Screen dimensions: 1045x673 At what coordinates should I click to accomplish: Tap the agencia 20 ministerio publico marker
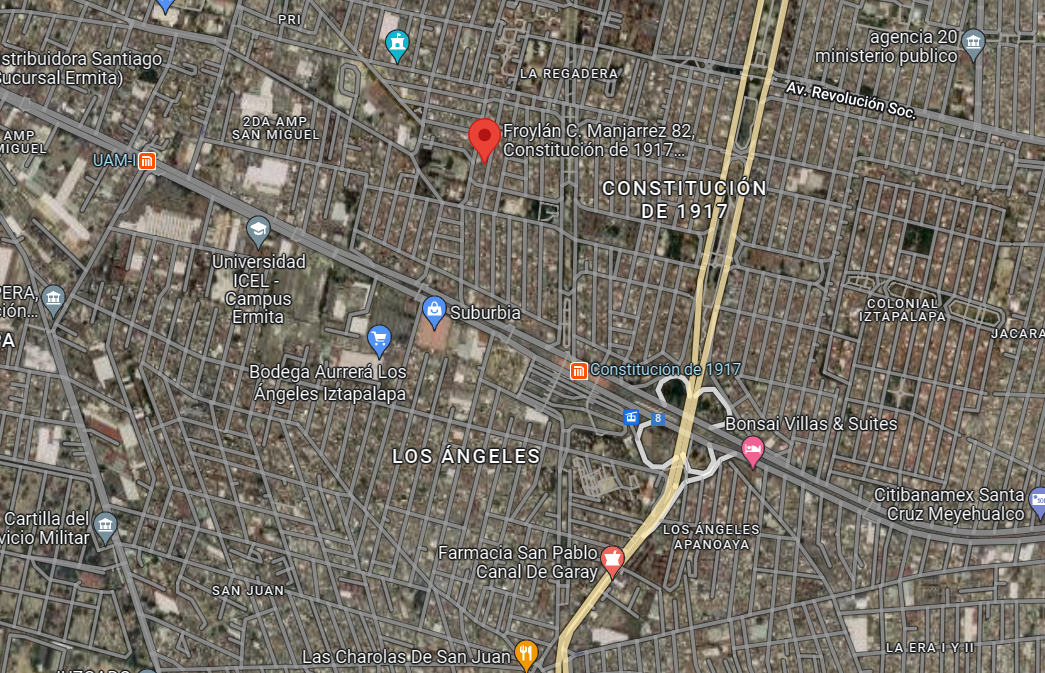[974, 45]
